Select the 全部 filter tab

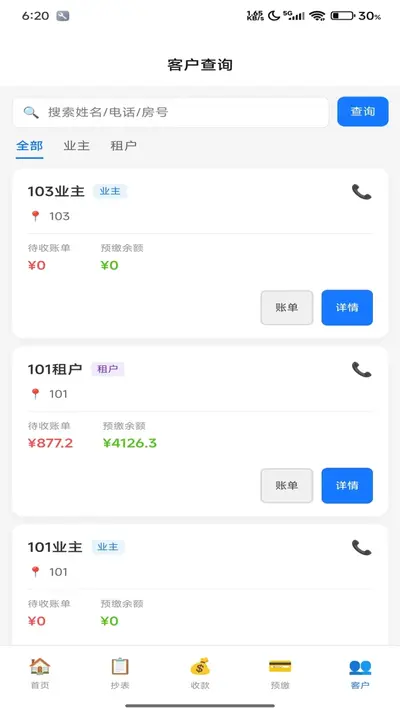(x=30, y=146)
